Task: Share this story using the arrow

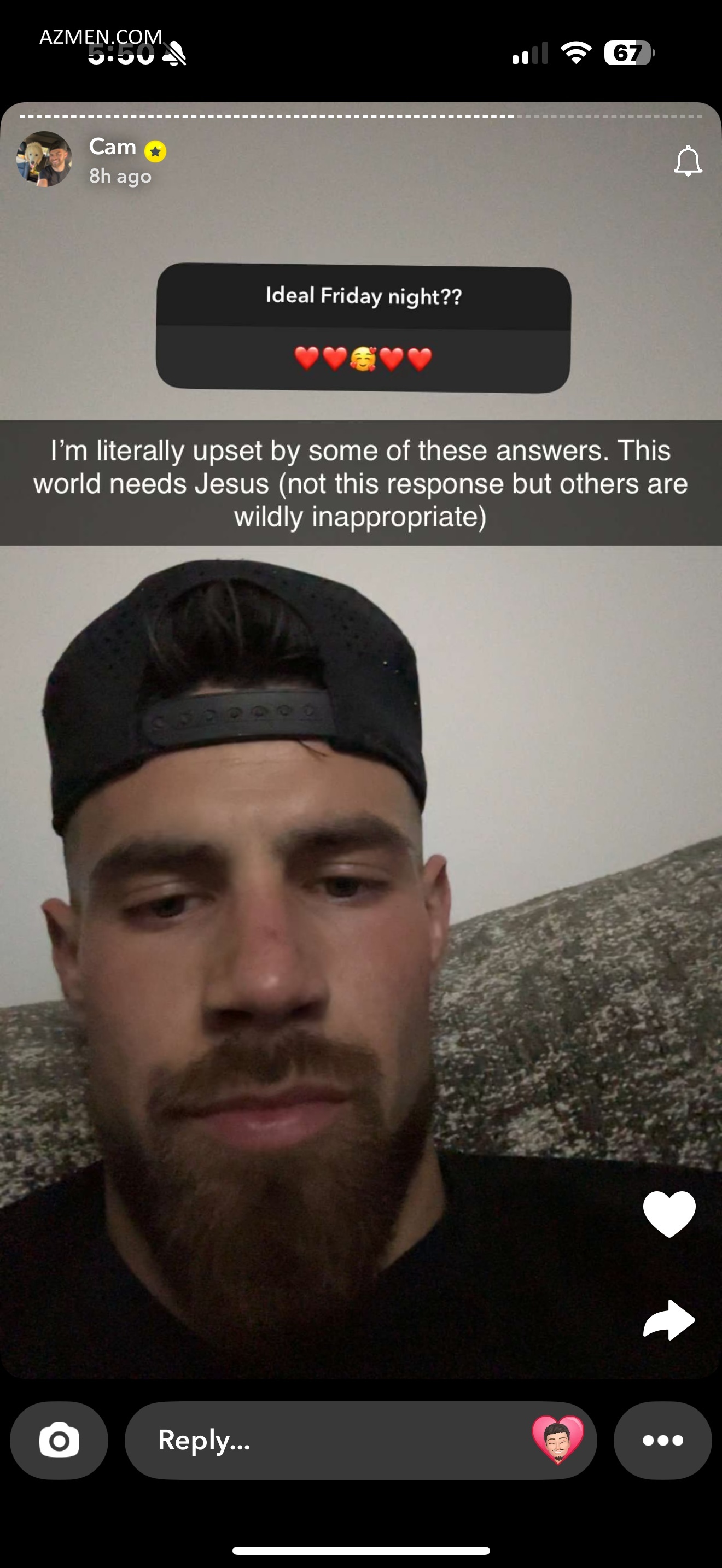Action: coord(669,1320)
